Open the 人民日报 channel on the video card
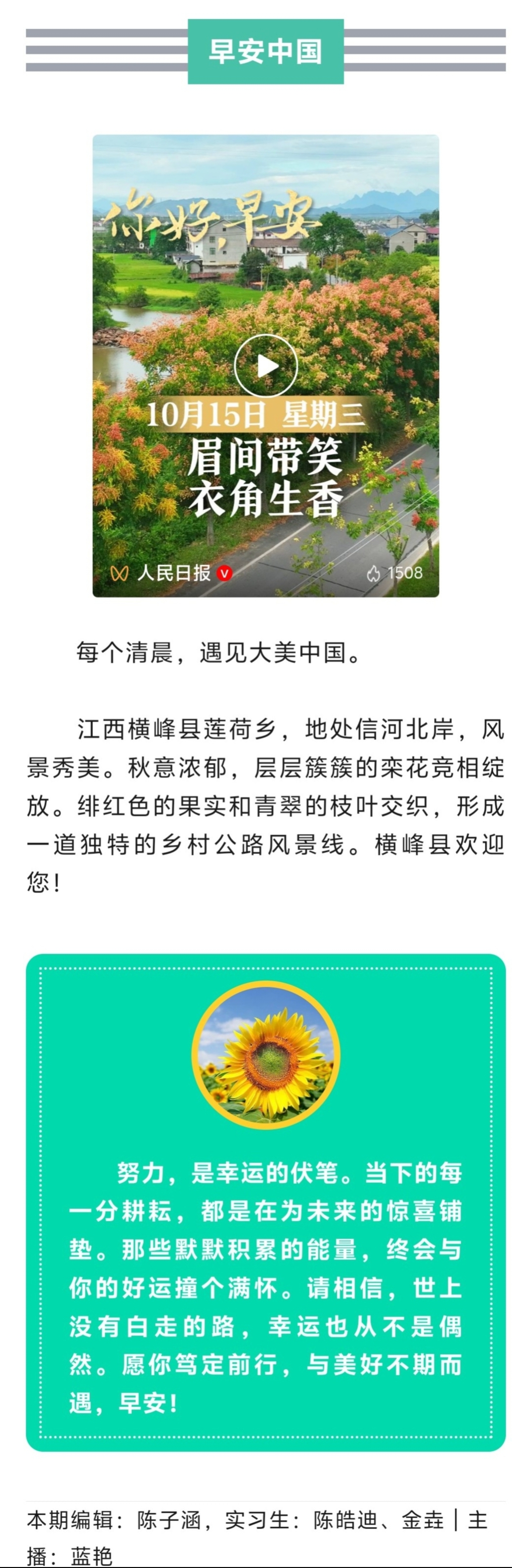Viewport: 512px width, 1568px height. pos(173,573)
